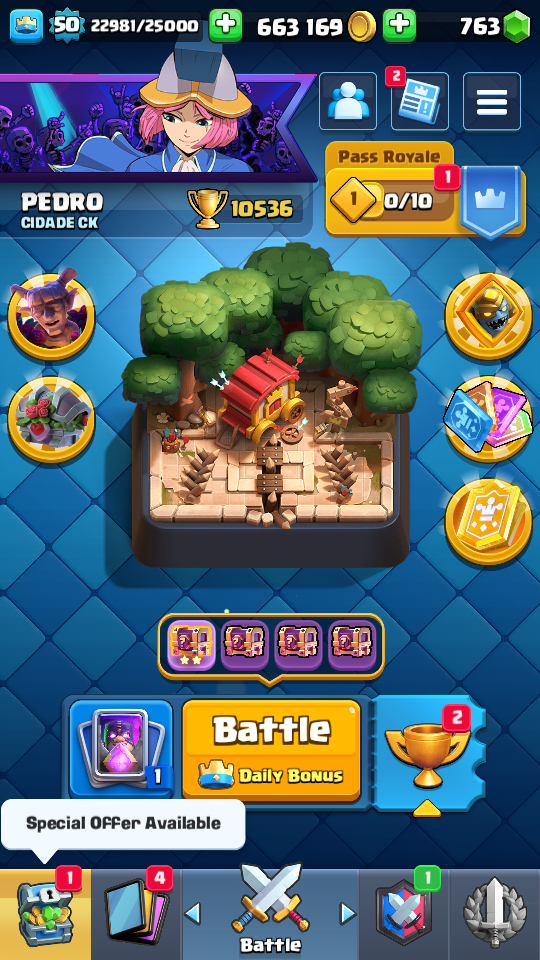Image resolution: width=540 pixels, height=960 pixels.
Task: Open the golden card pass badge
Action: (x=489, y=522)
